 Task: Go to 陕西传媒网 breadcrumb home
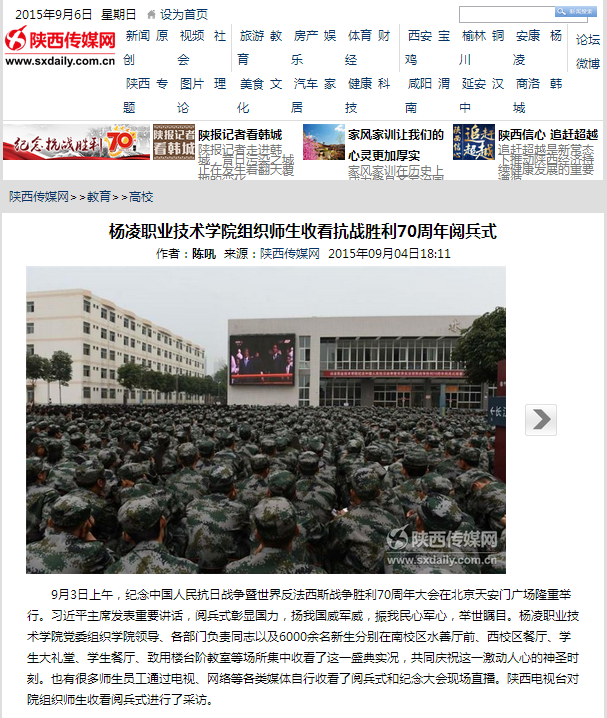(38, 197)
